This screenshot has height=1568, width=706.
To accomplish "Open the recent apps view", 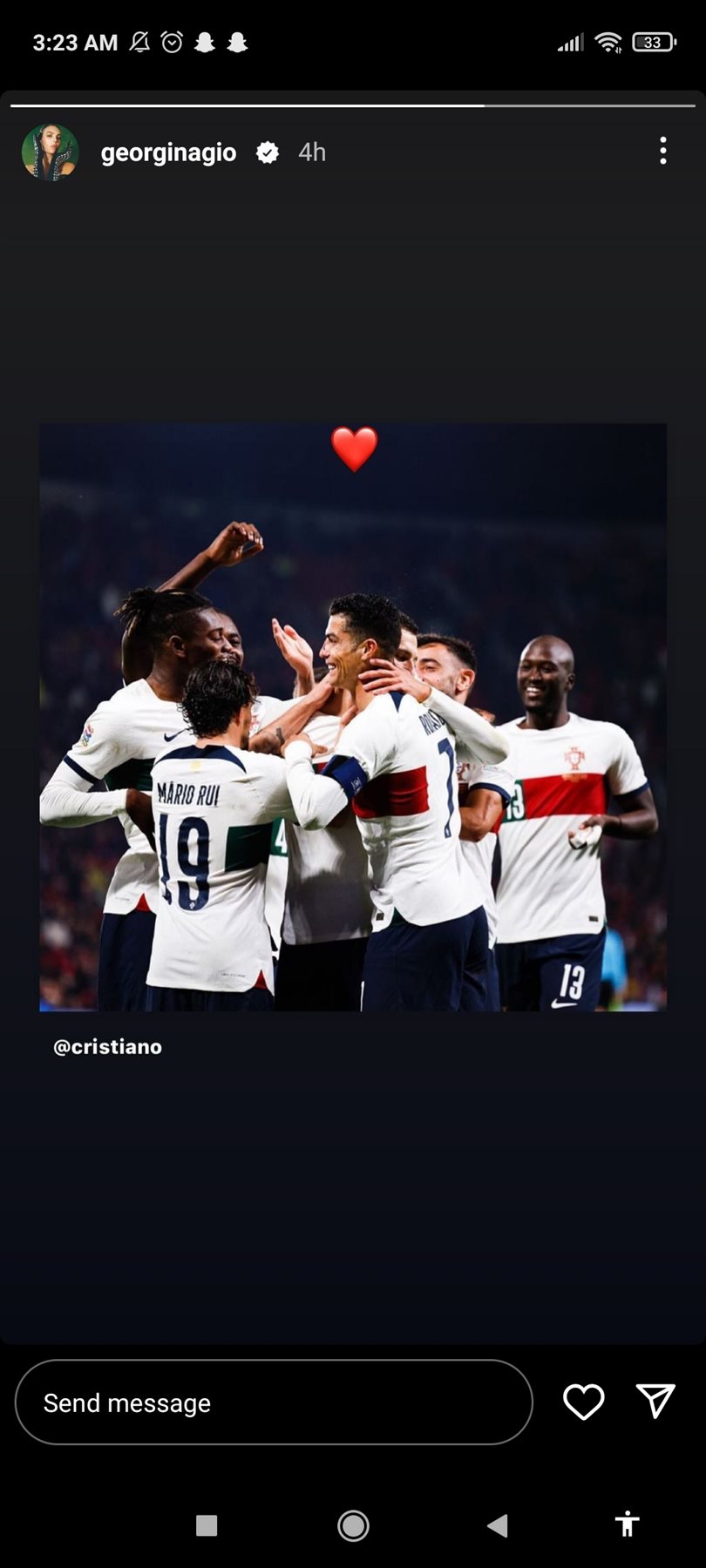I will 207,1525.
